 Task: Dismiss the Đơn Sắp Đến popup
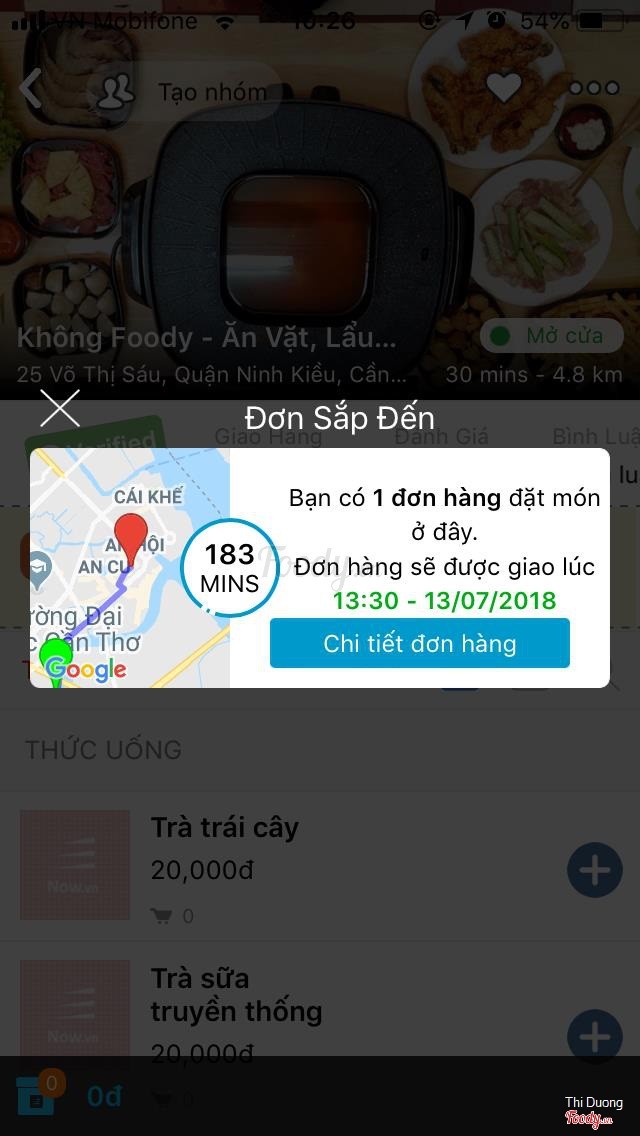[60, 409]
